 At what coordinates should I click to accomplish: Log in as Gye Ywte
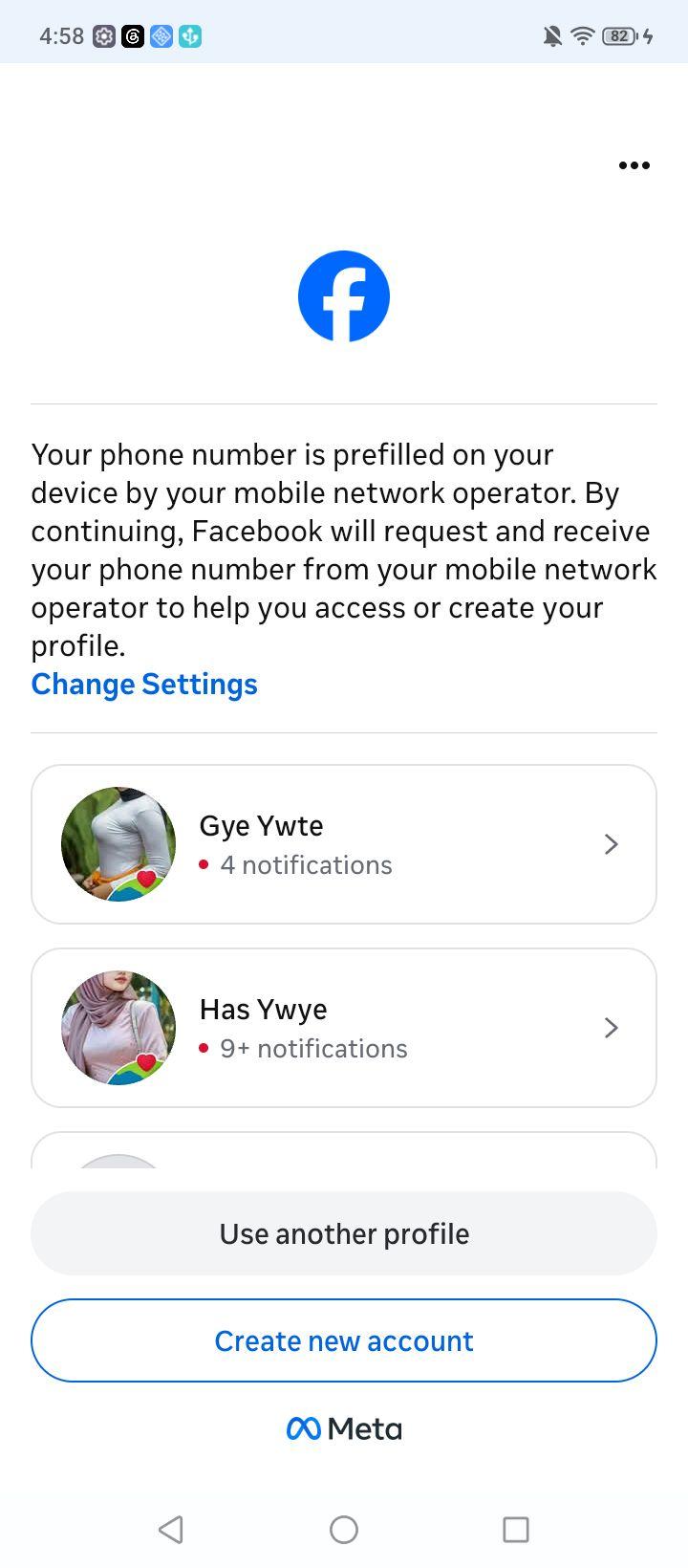tap(344, 844)
